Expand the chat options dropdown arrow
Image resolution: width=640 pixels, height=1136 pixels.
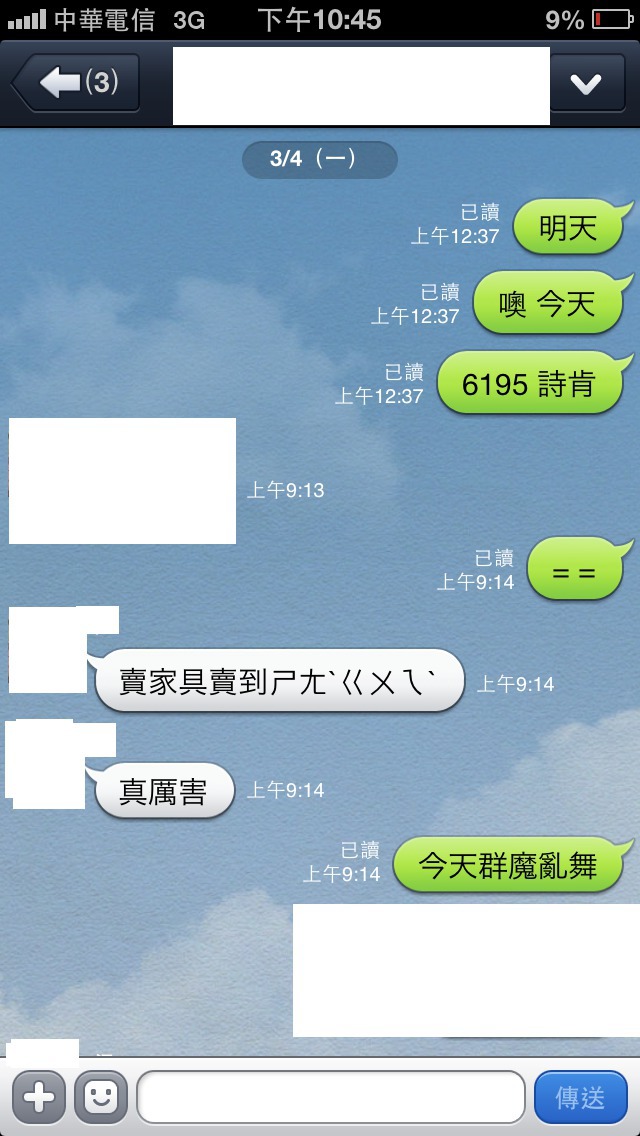(x=586, y=84)
